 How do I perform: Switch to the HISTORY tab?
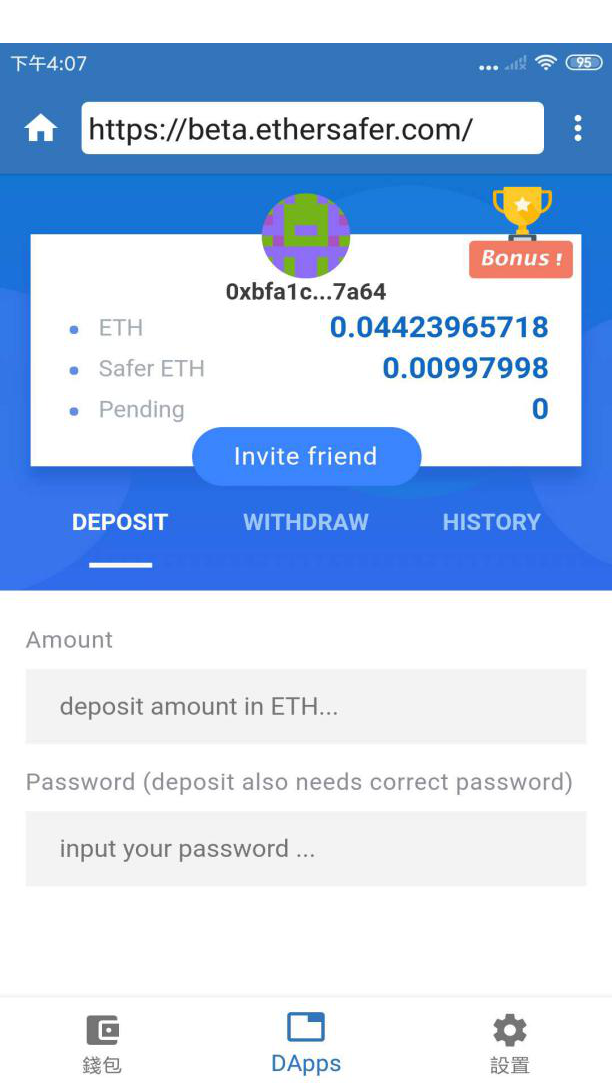tap(491, 522)
